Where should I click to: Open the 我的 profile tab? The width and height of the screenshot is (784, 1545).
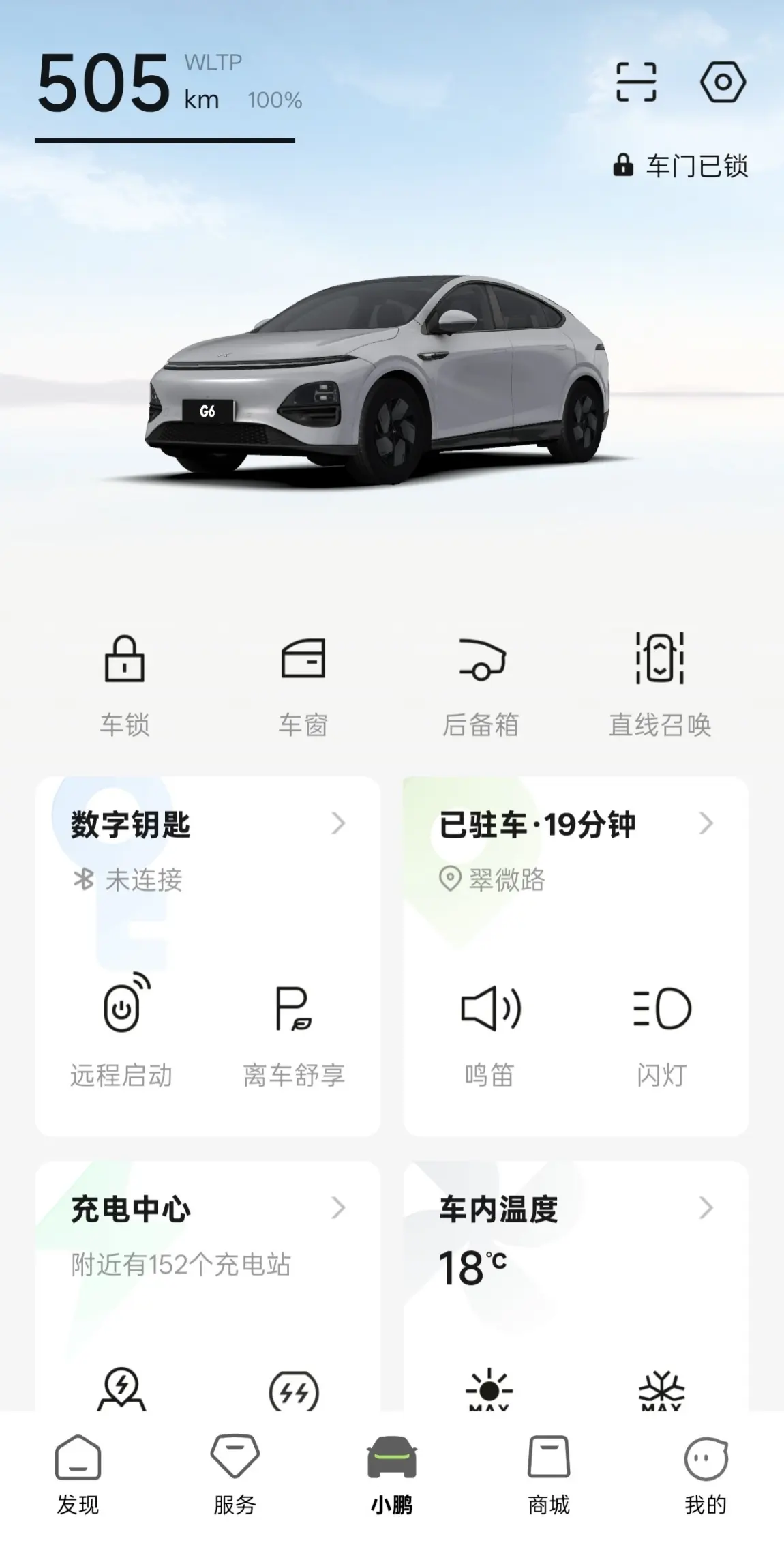[706, 1475]
